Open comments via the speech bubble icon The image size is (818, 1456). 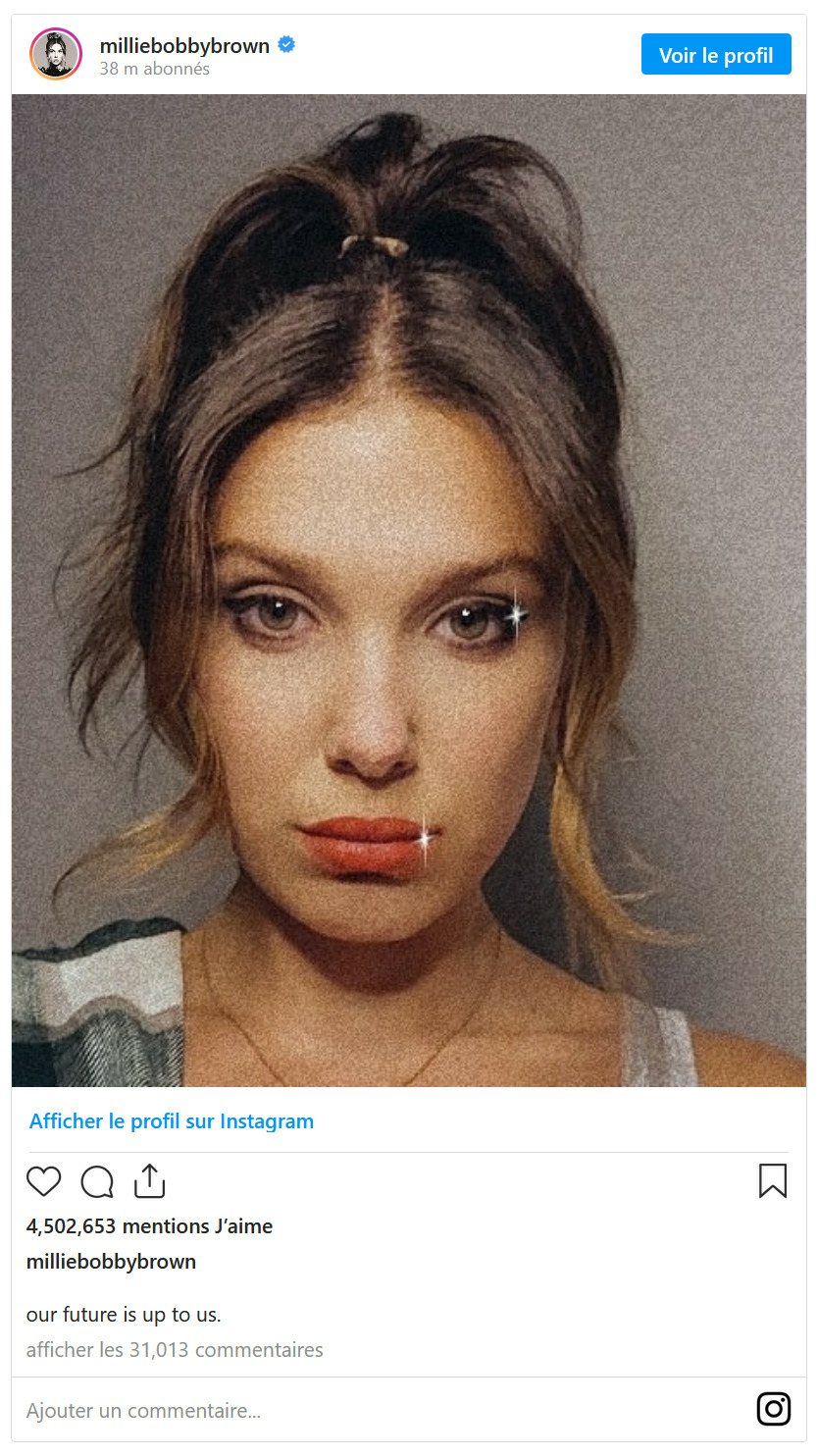[x=97, y=1181]
